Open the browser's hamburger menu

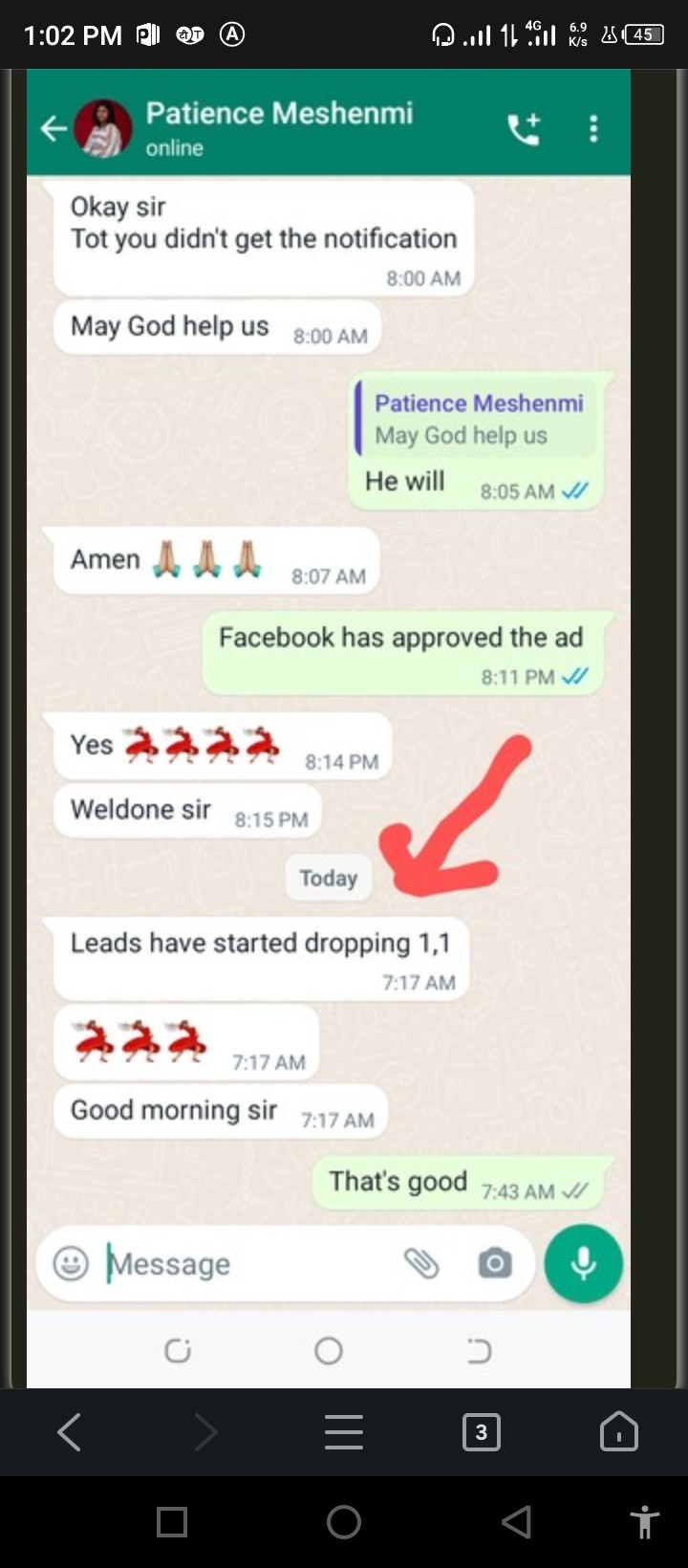[x=344, y=1431]
